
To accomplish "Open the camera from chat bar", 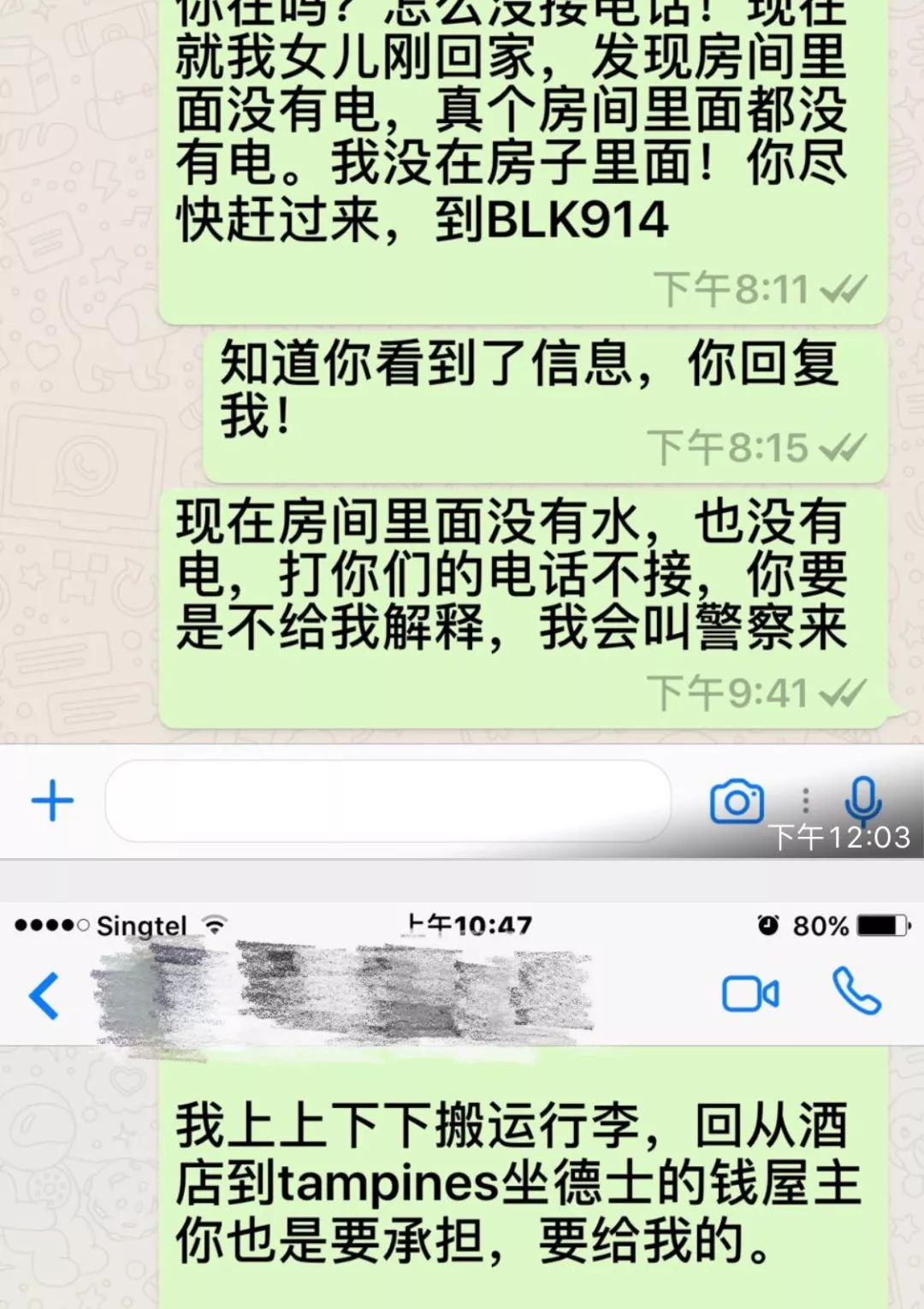I will pos(737,802).
